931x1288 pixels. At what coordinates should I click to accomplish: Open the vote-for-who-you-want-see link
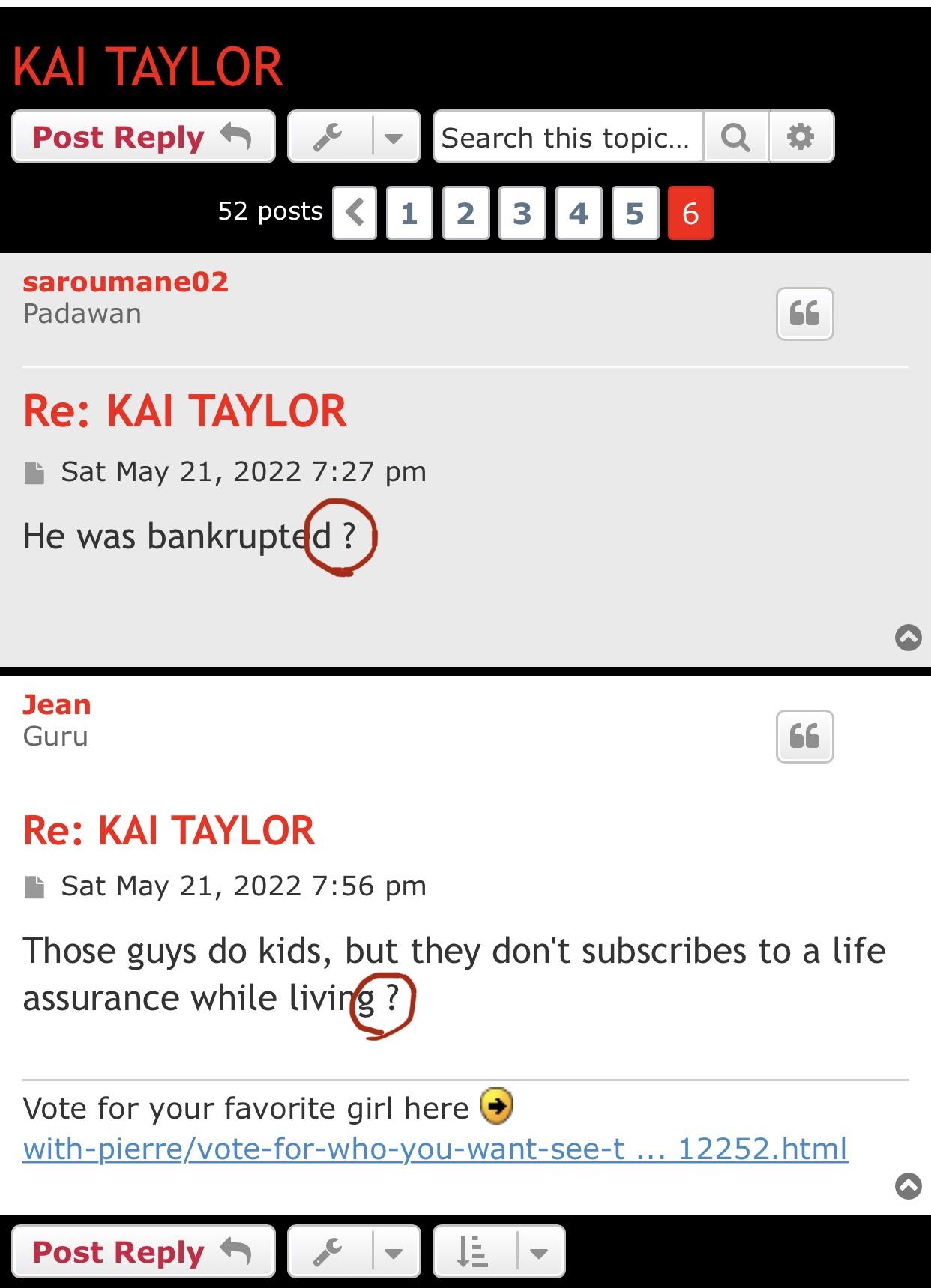coord(435,1149)
